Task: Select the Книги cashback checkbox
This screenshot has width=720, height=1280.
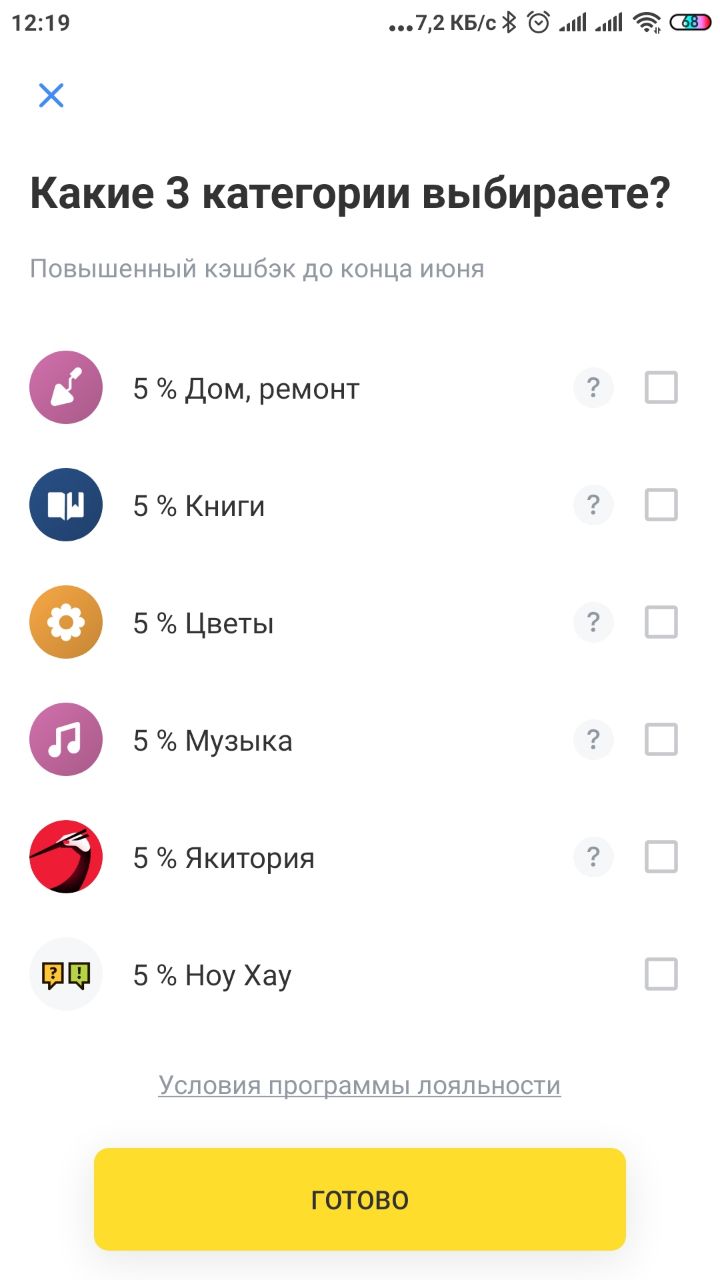Action: [661, 505]
